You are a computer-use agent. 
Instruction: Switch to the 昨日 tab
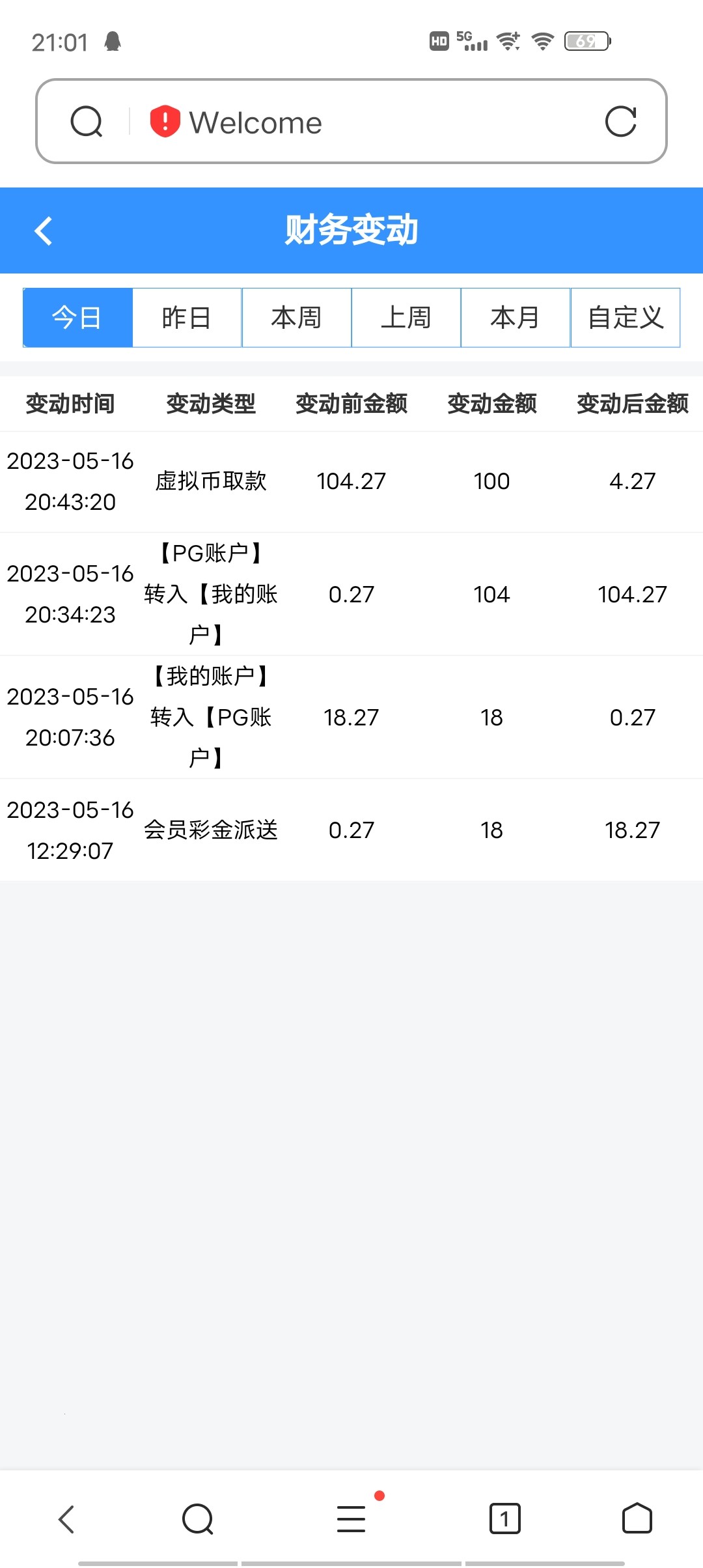[x=186, y=317]
